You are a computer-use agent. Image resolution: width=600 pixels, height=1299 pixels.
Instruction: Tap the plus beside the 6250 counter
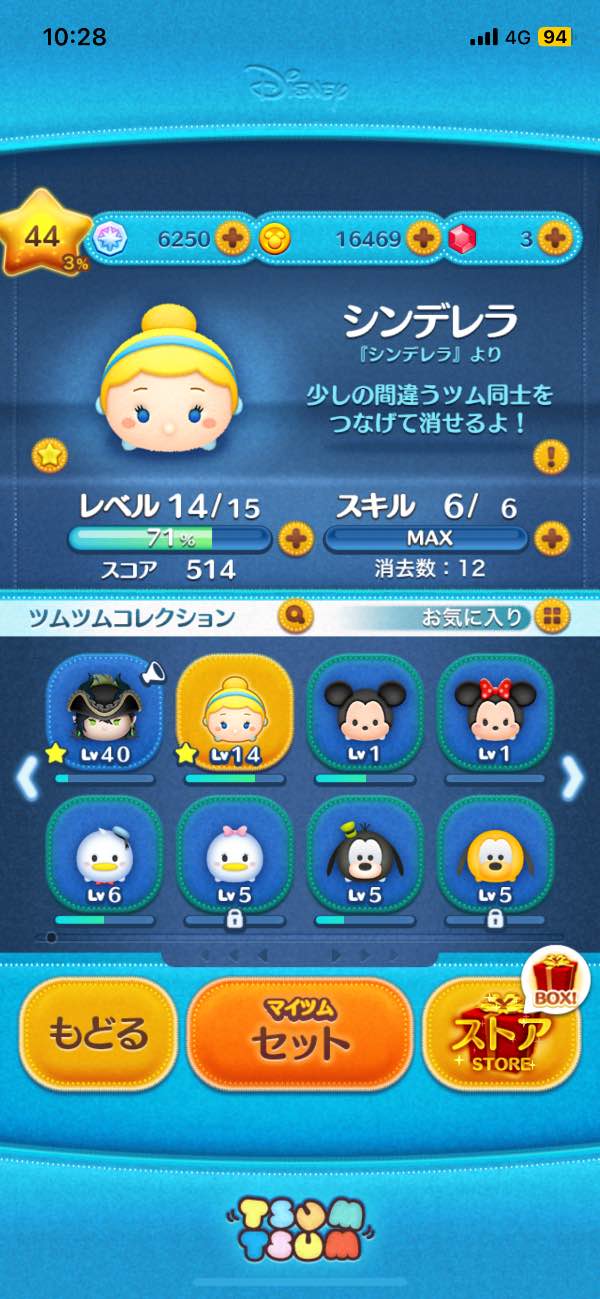tap(232, 238)
